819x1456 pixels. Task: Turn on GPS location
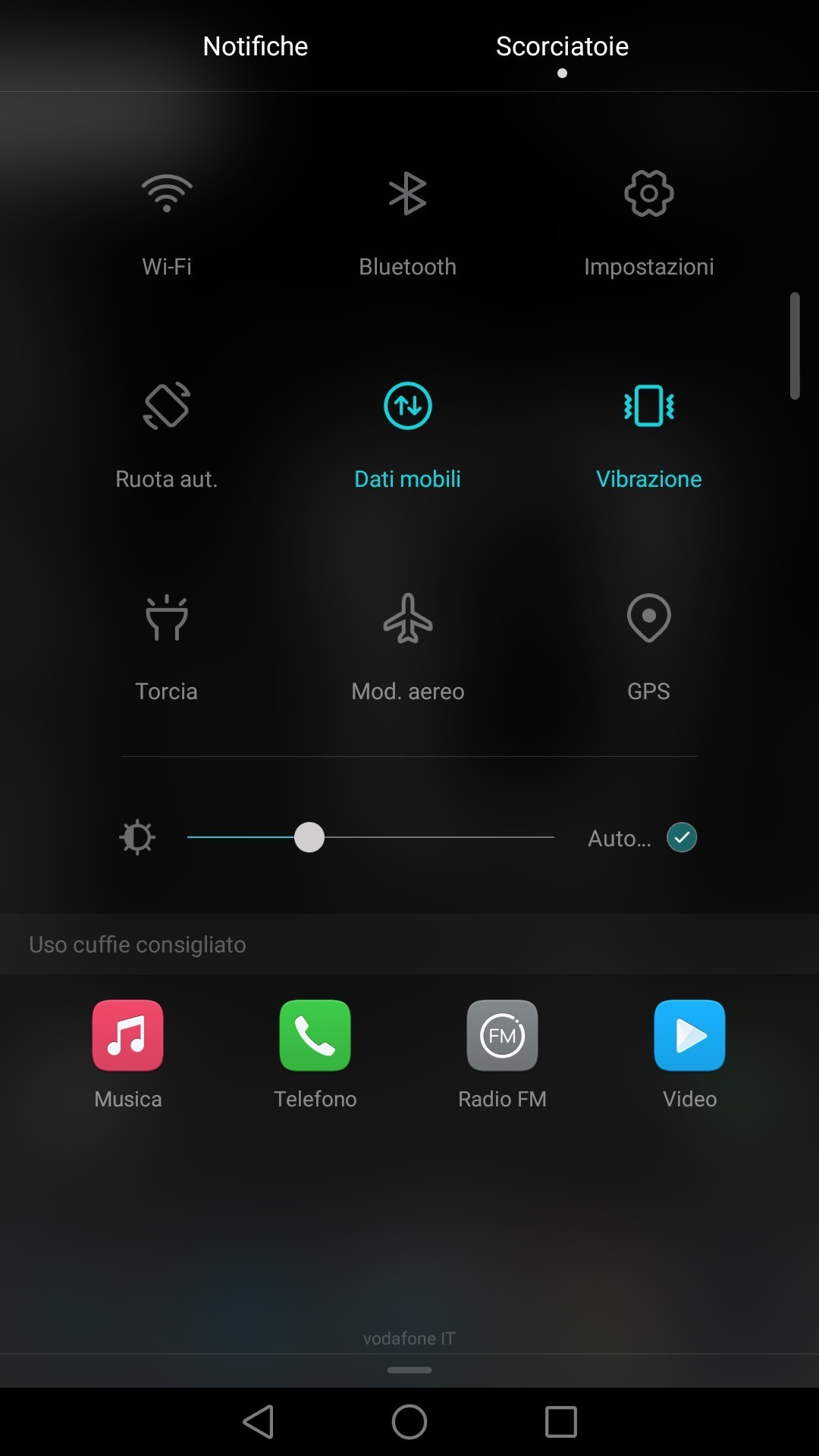649,619
